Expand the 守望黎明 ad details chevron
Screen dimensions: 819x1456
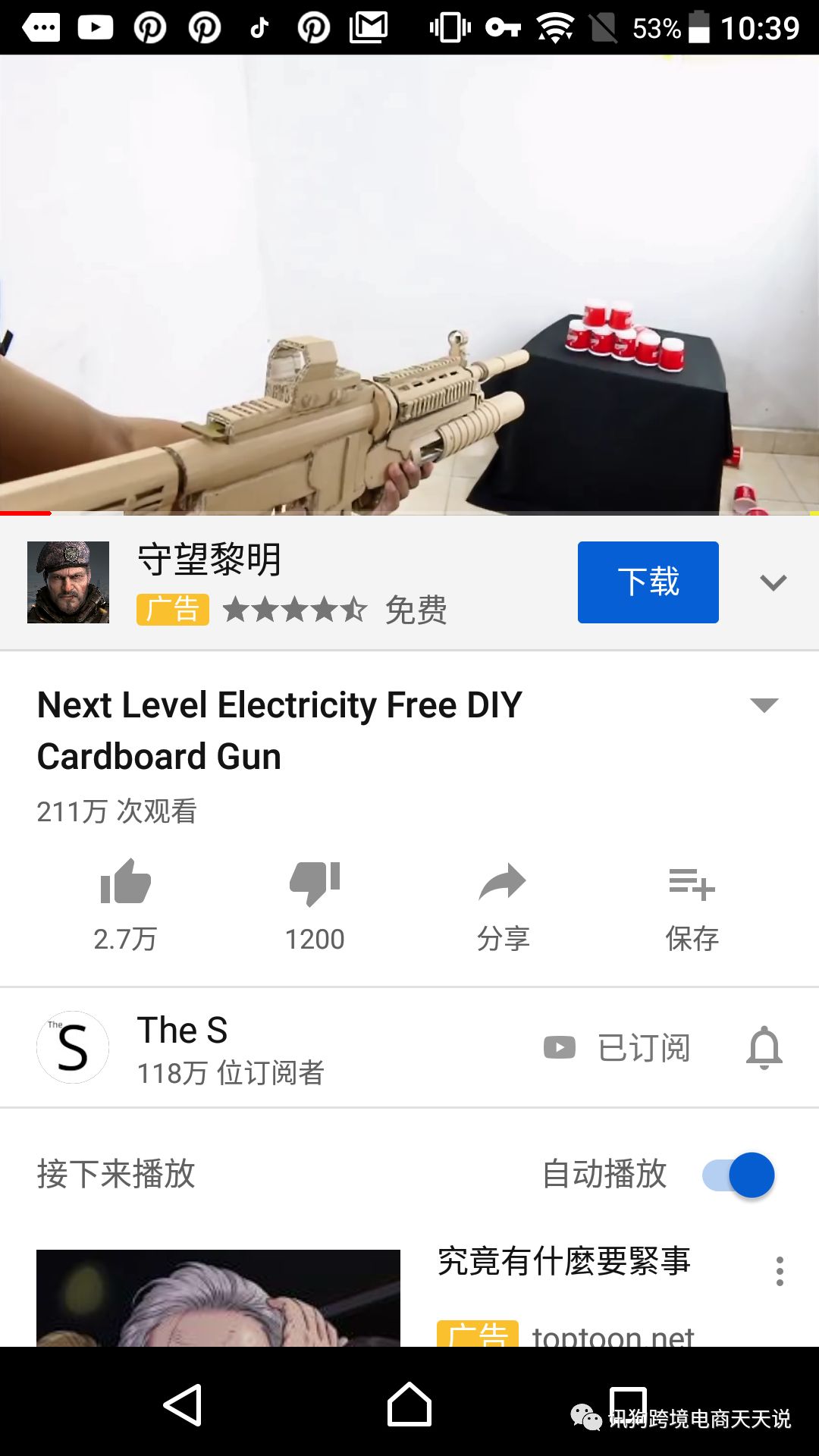coord(773,582)
